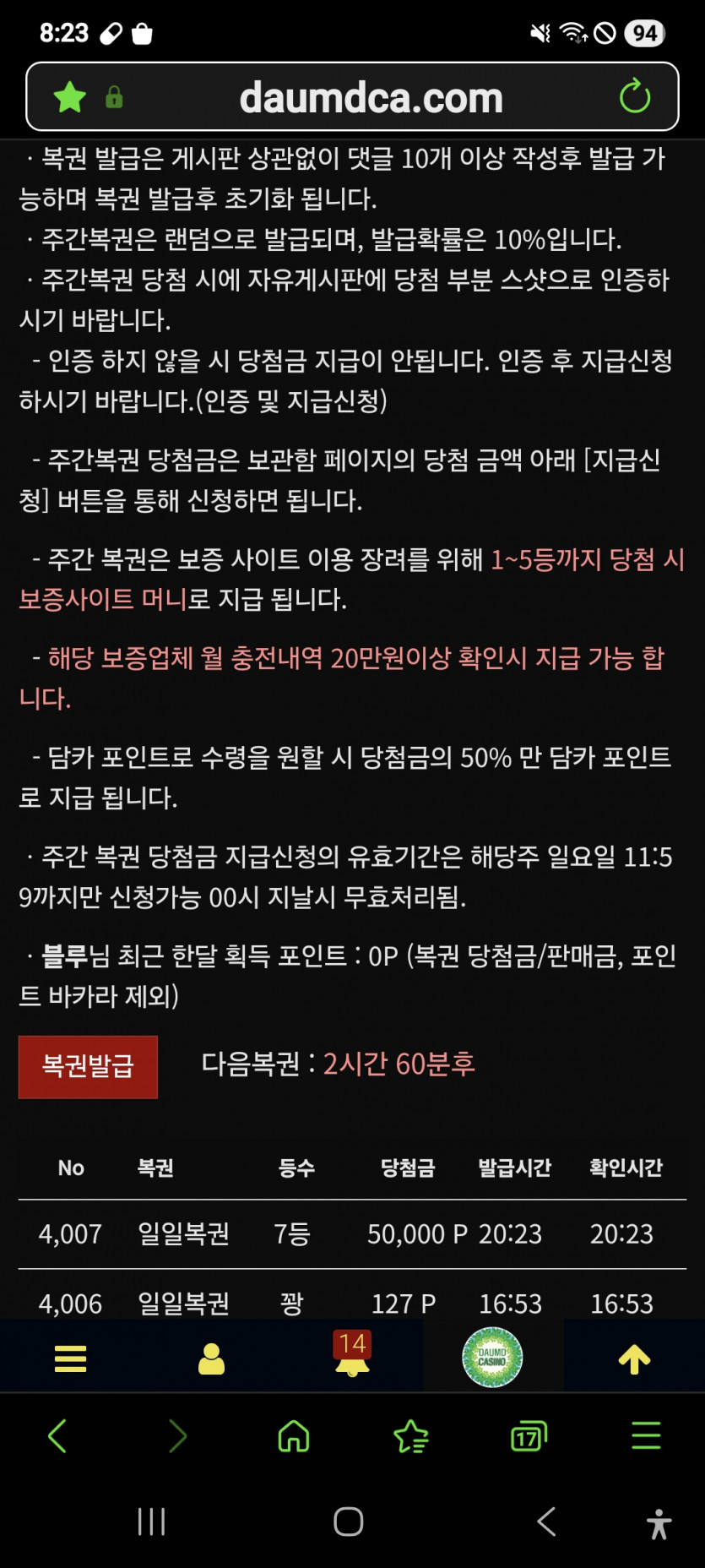Image resolution: width=705 pixels, height=1568 pixels.
Task: Go back in the browser
Action: [57, 1435]
